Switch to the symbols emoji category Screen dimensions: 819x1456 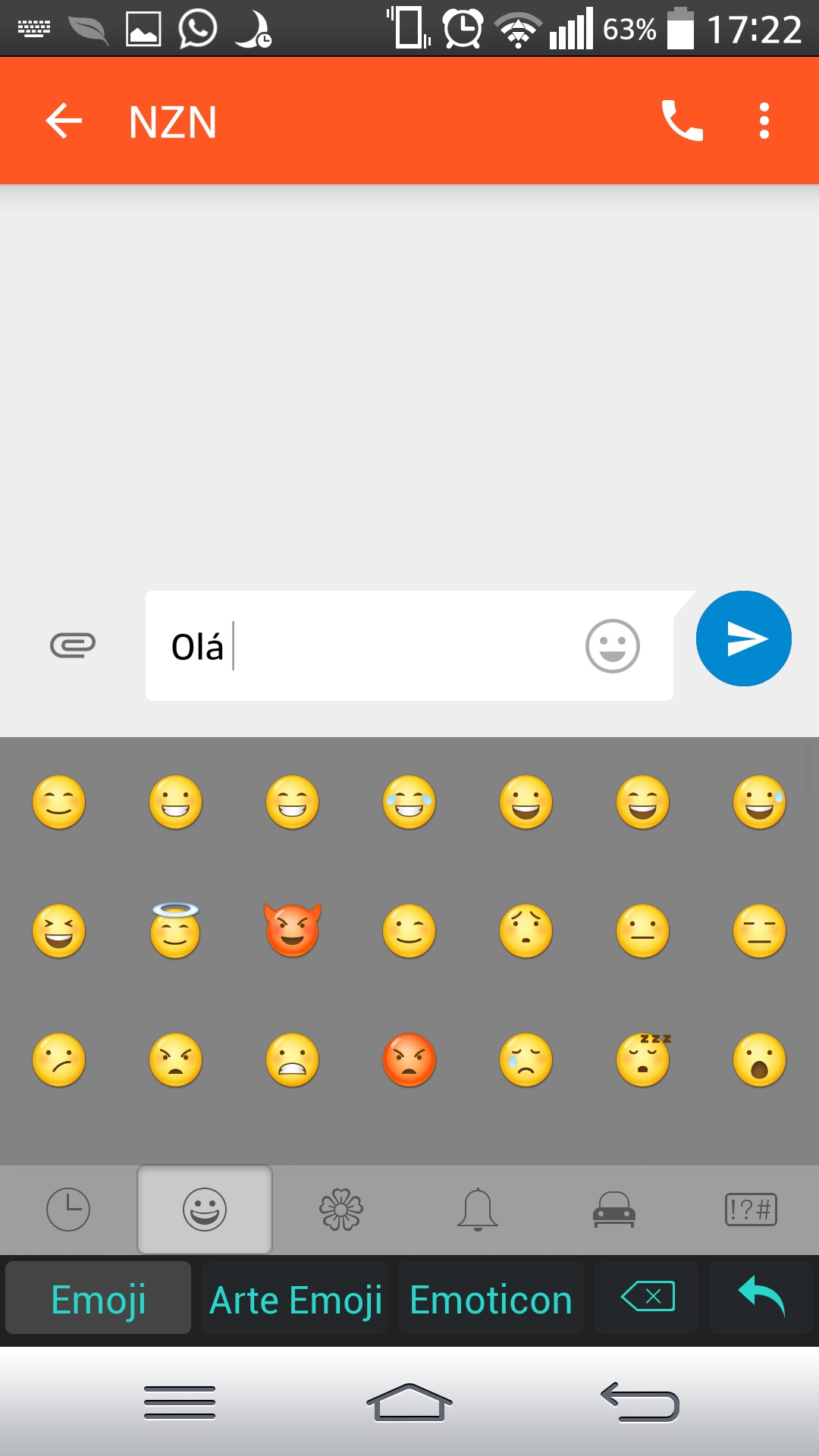point(751,1210)
